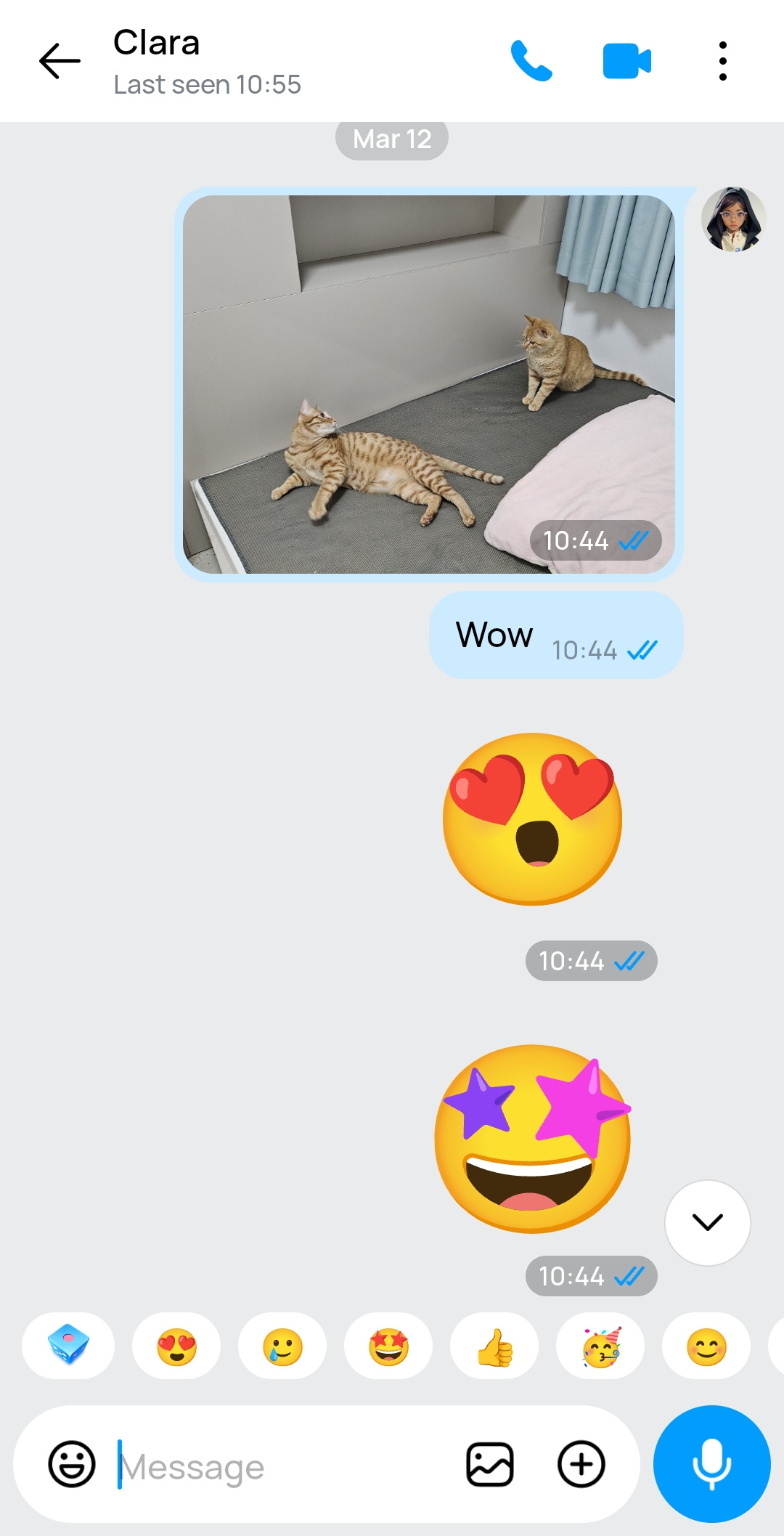784x1536 pixels.
Task: Send the thumbs-up quick emoji
Action: tap(494, 1347)
